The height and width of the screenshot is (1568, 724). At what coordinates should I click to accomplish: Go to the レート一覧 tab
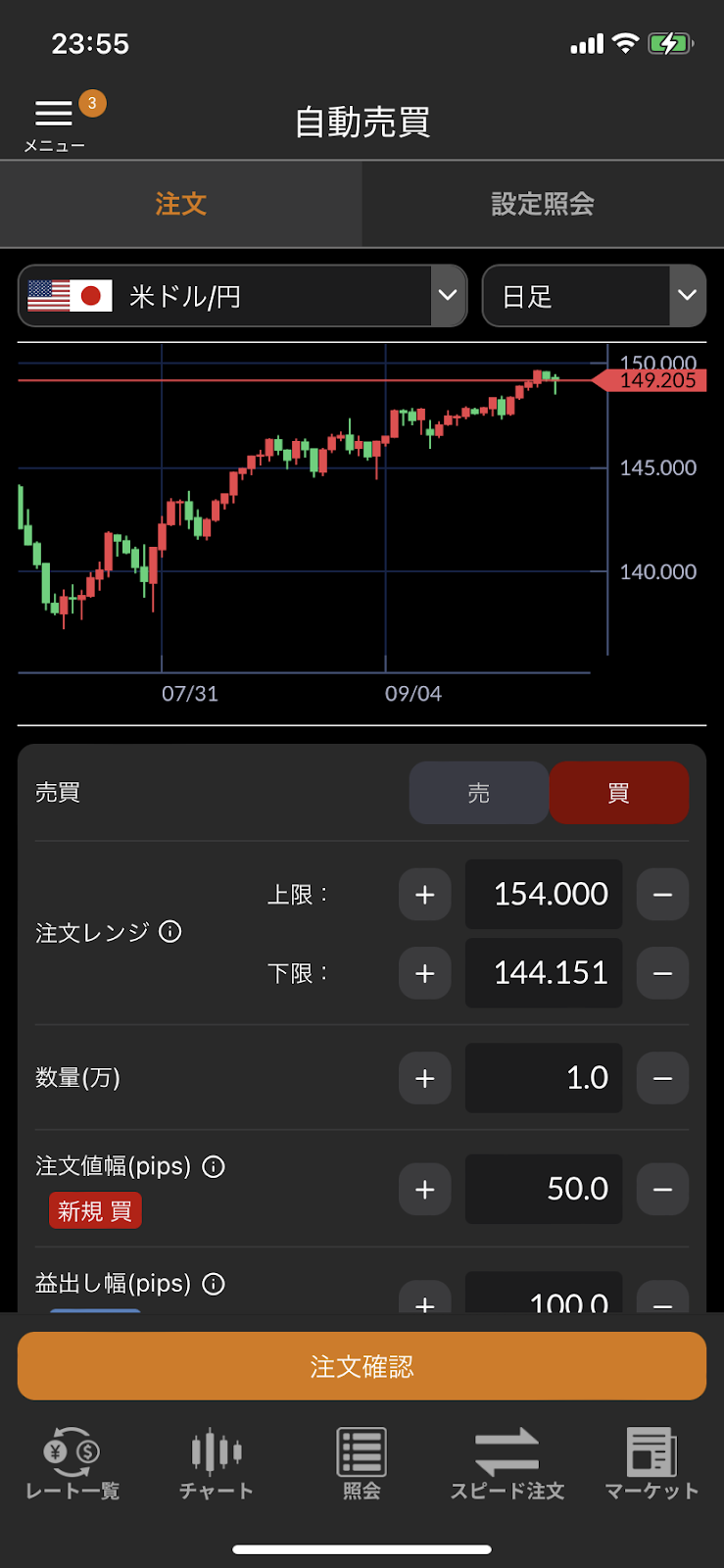pos(72,1464)
